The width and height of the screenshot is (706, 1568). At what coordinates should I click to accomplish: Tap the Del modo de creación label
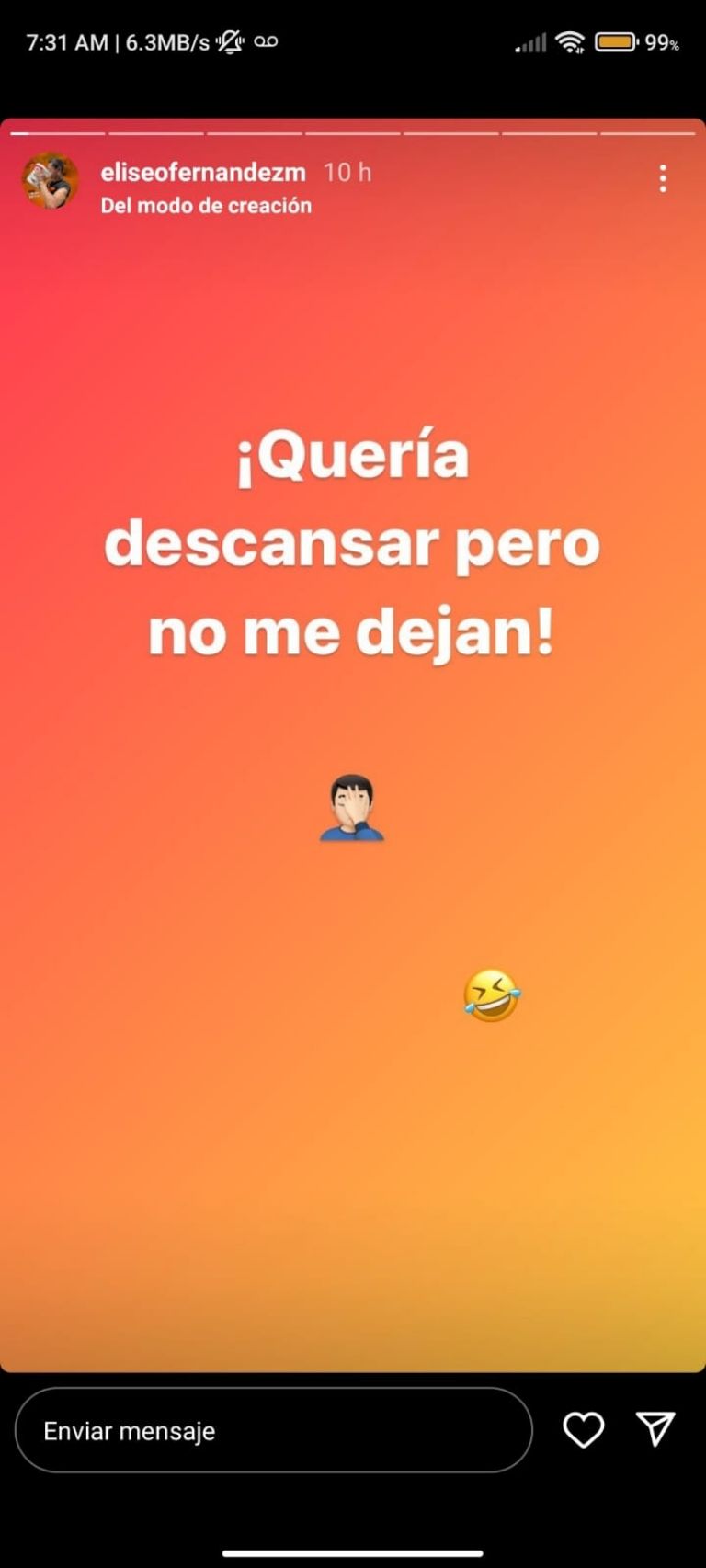206,206
